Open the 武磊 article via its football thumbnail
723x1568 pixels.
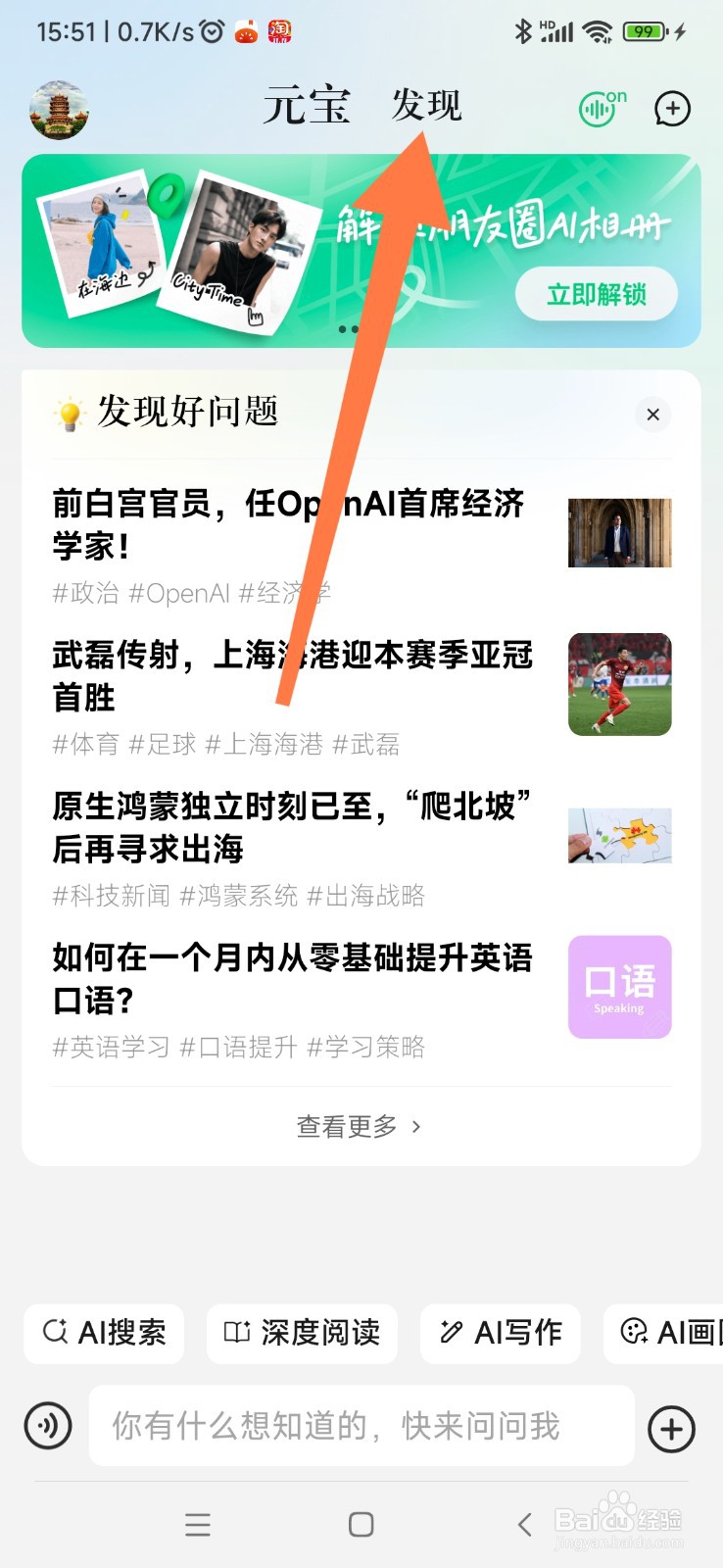point(619,684)
